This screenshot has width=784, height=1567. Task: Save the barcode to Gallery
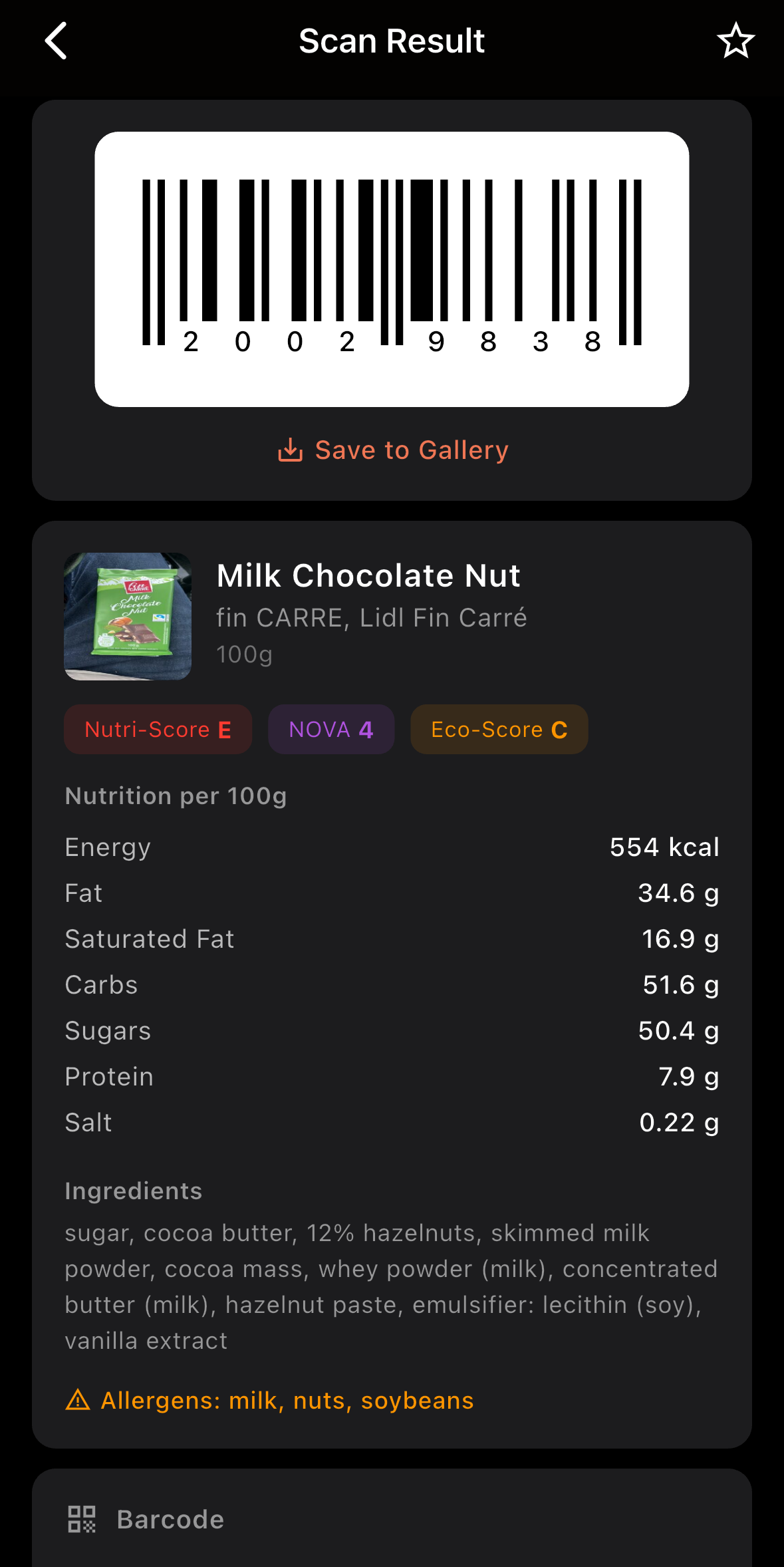pyautogui.click(x=392, y=450)
